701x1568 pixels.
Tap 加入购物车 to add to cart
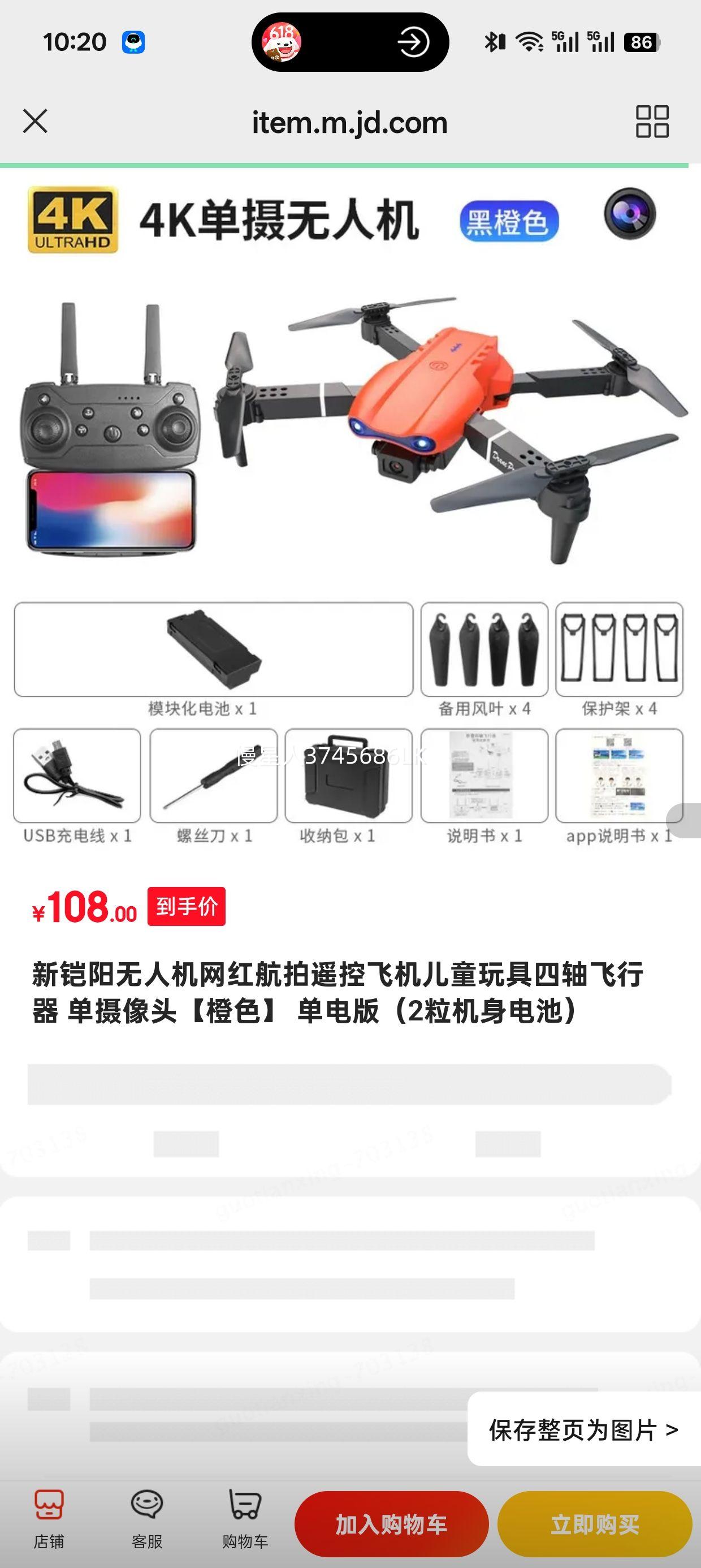(x=391, y=1524)
